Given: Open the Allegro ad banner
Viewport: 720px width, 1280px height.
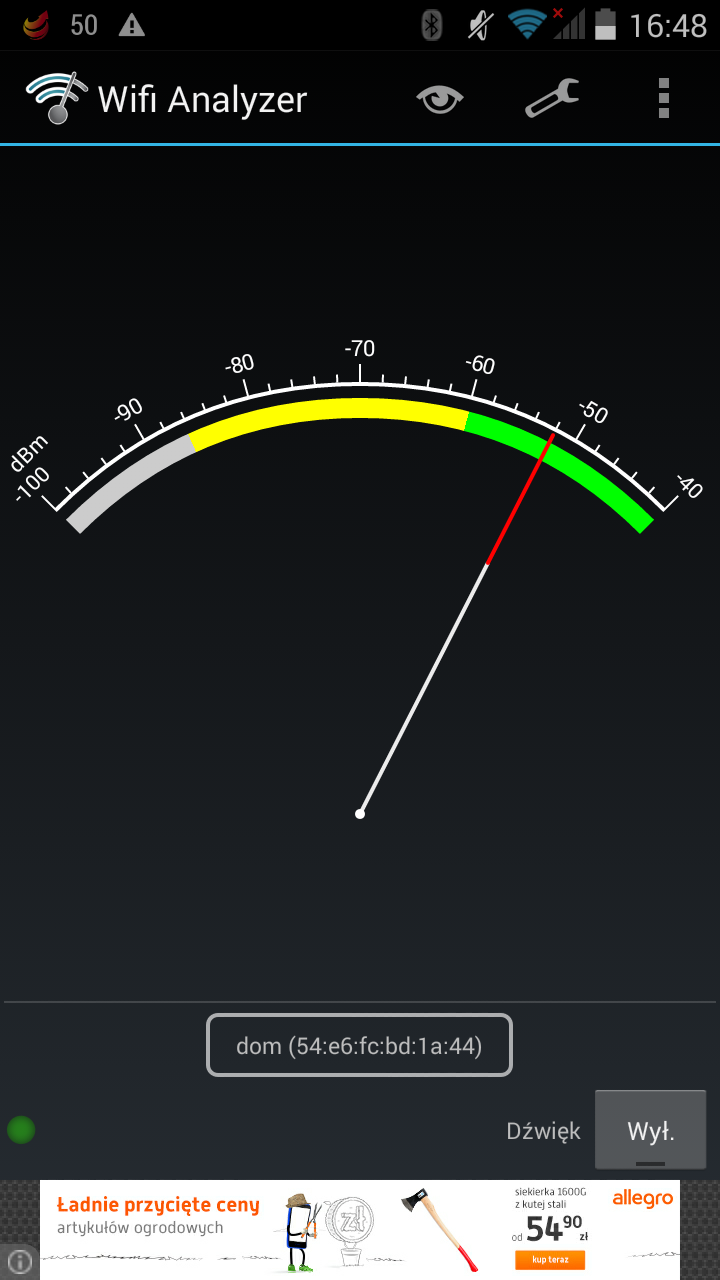Looking at the screenshot, I should pyautogui.click(x=360, y=1230).
